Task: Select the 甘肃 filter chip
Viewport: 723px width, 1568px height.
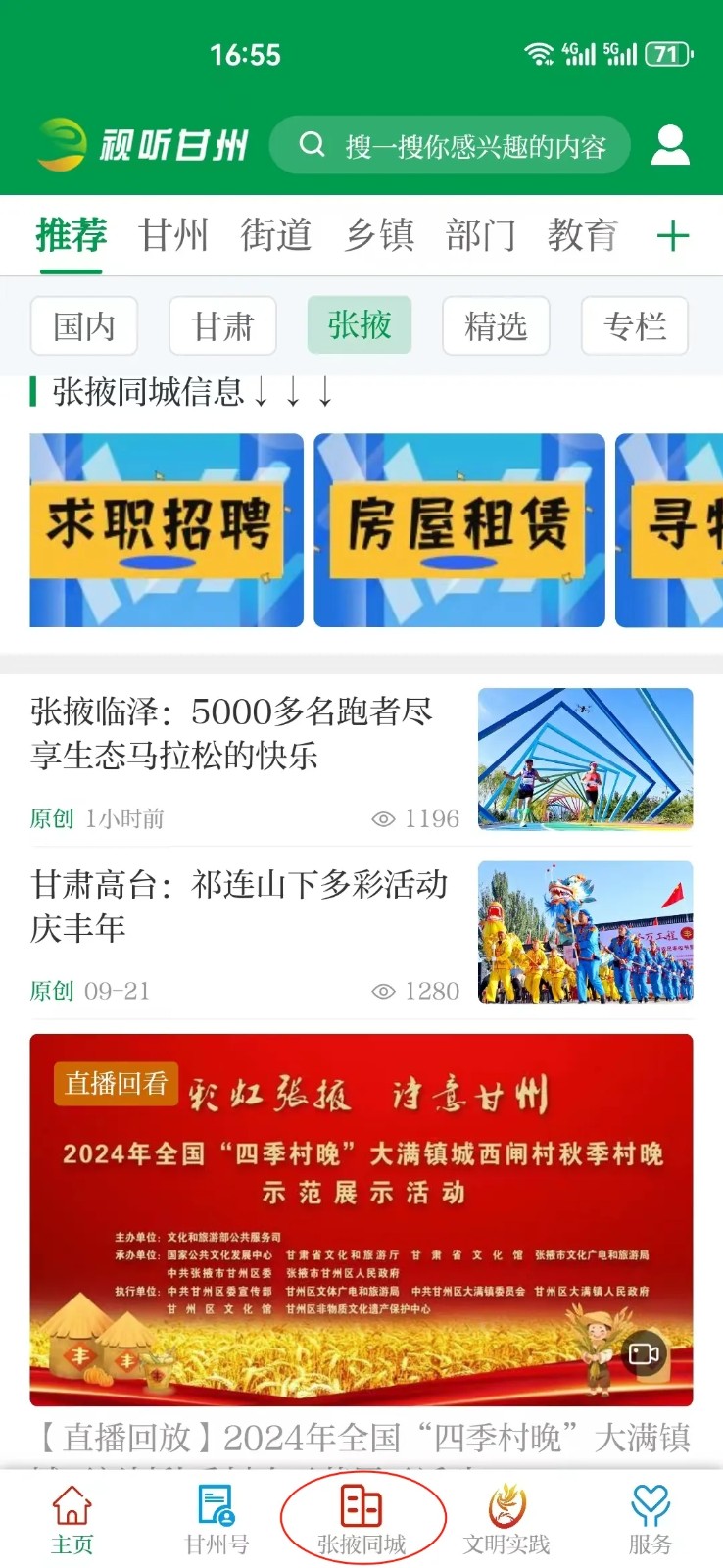Action: (x=222, y=325)
